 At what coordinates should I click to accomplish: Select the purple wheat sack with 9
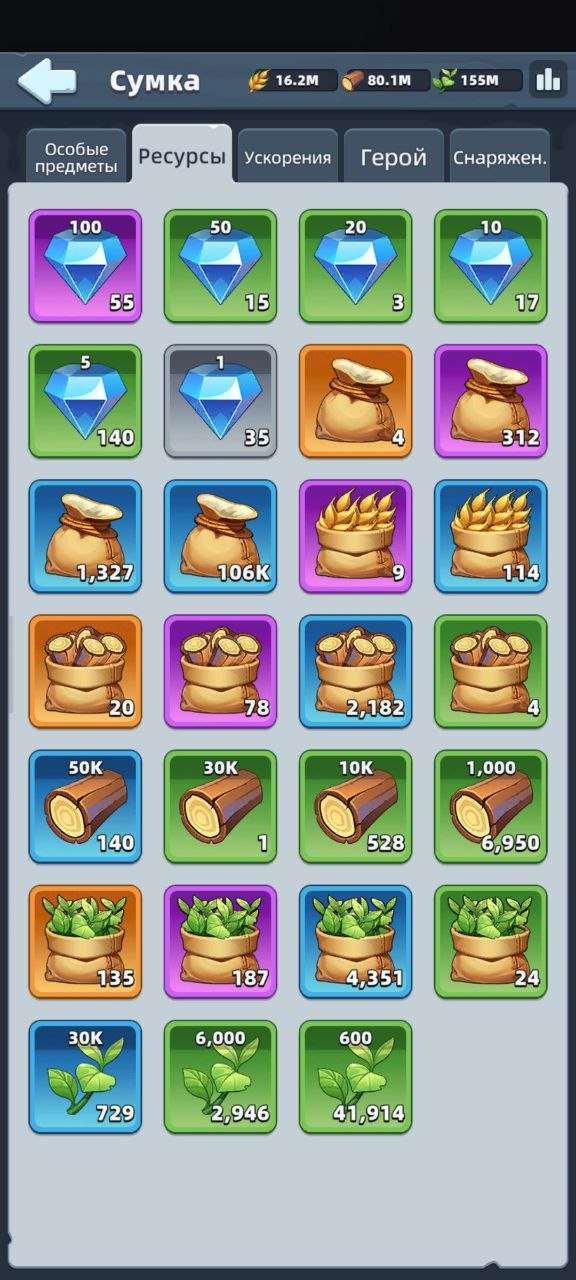click(355, 536)
